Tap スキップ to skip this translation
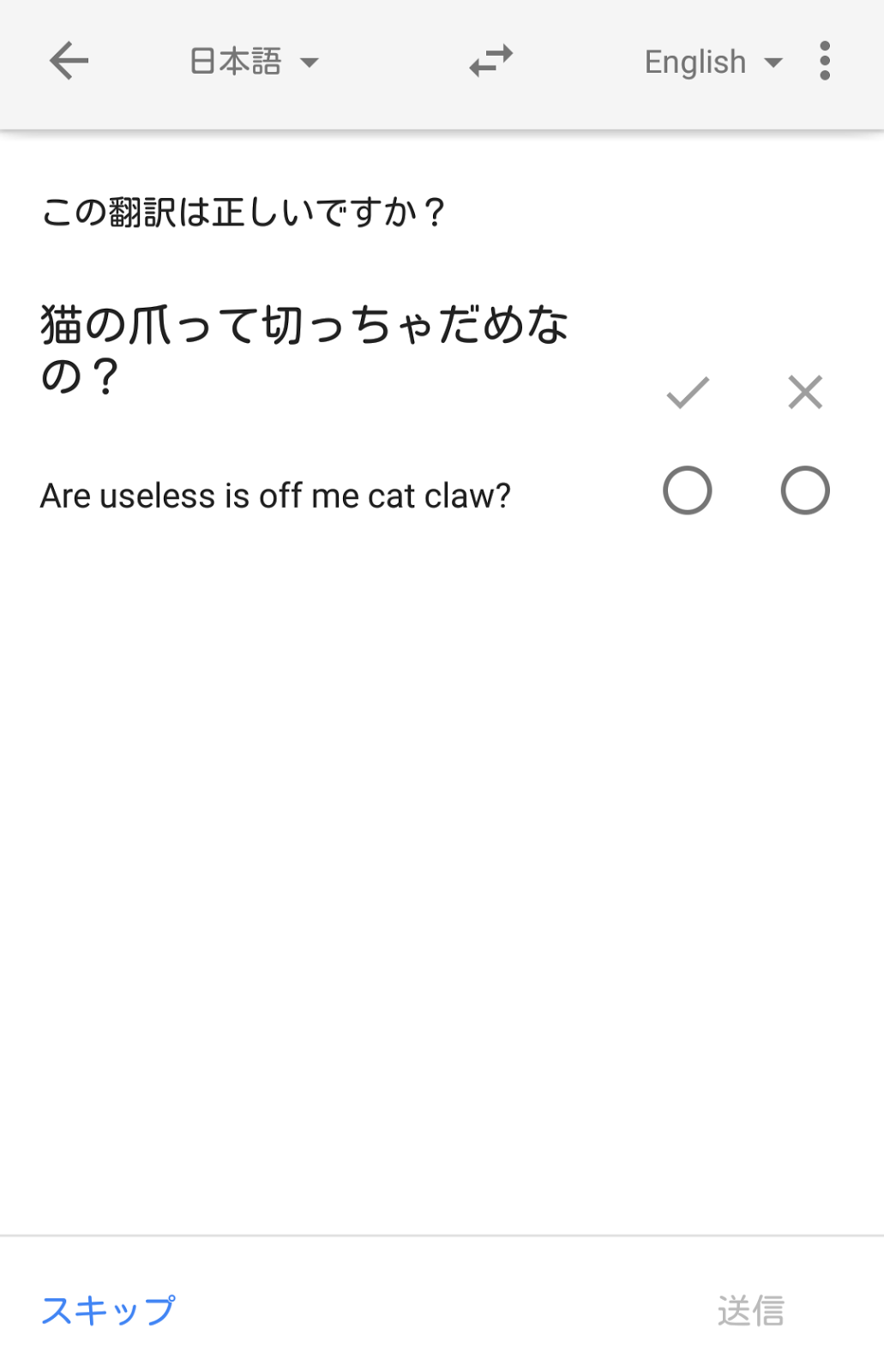Viewport: 884px width, 1372px height. coord(108,1309)
